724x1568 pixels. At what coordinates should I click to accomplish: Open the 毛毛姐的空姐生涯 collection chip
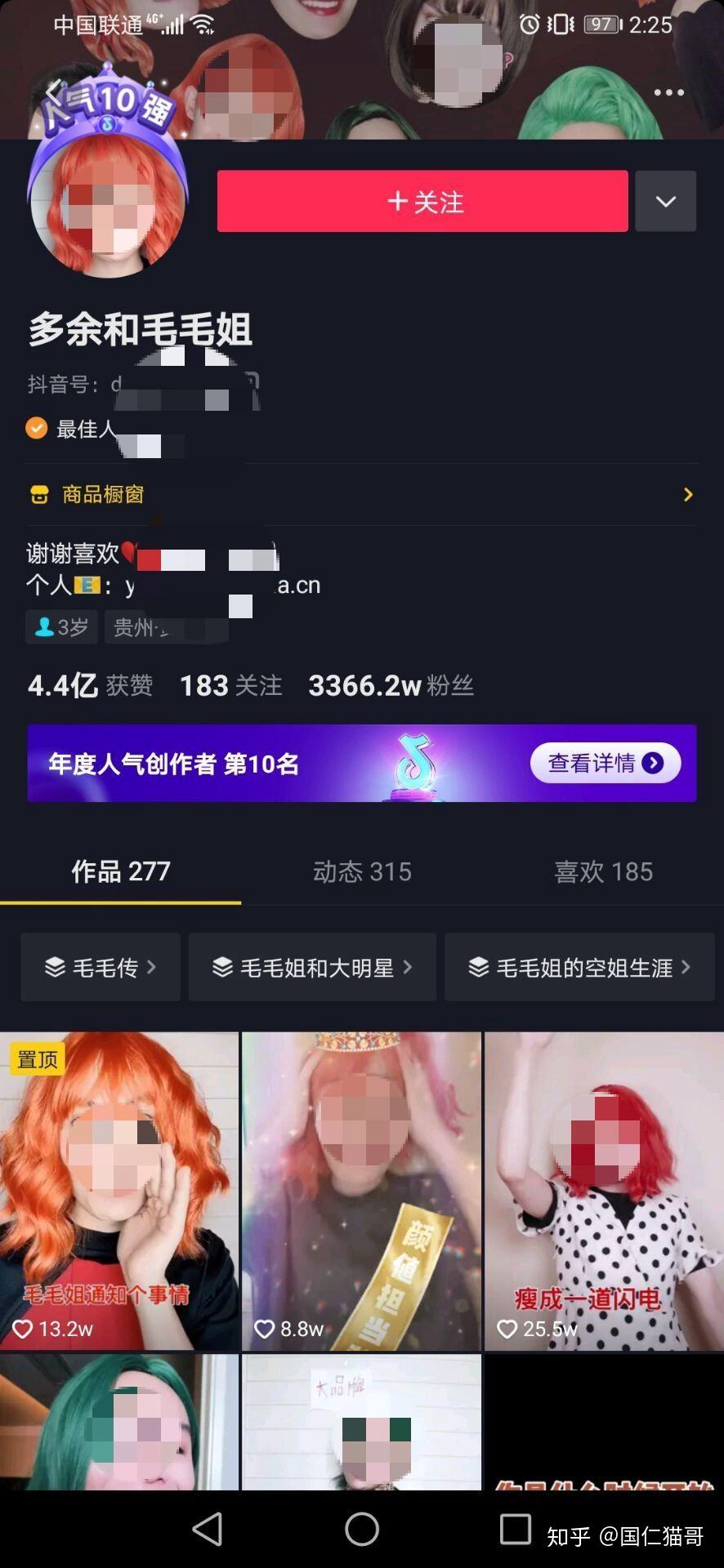tap(579, 967)
